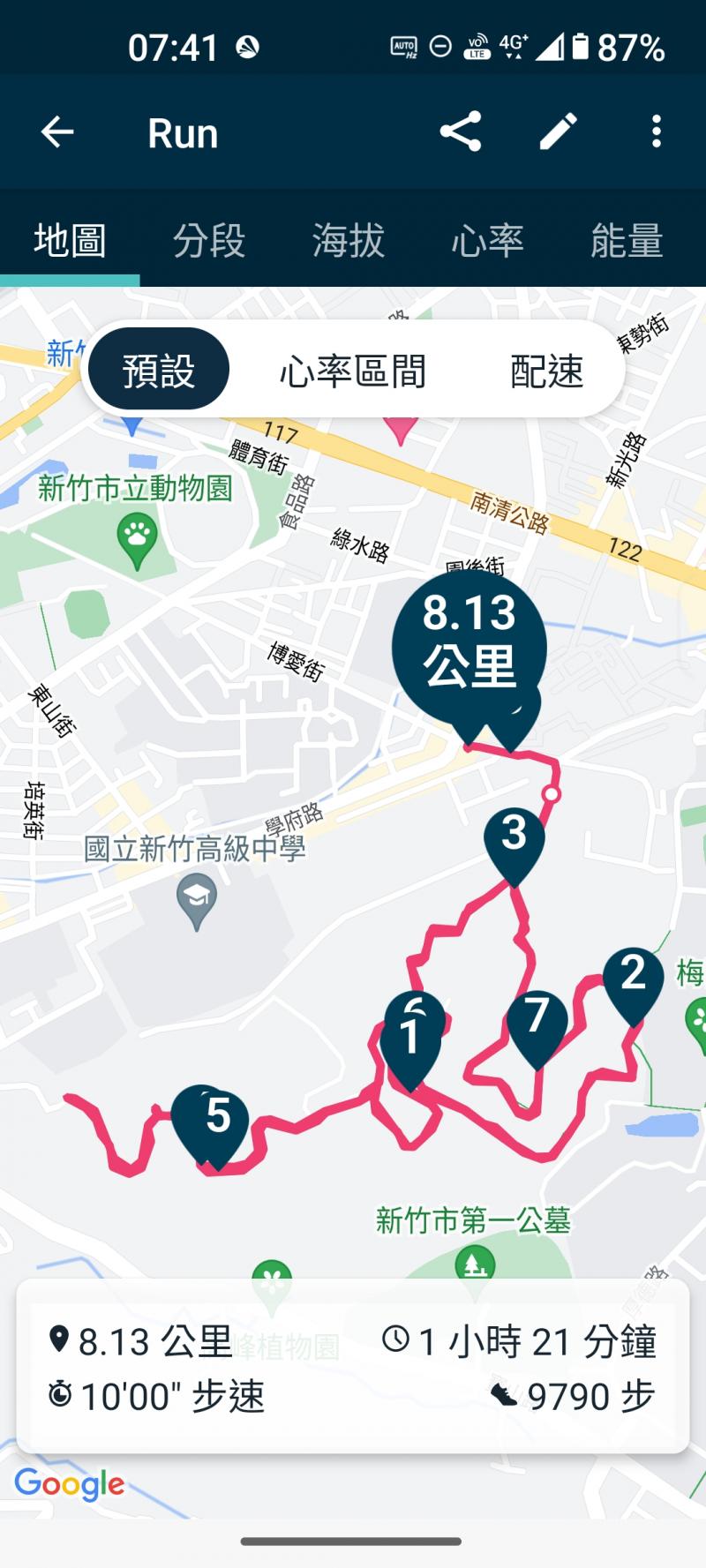Open the 國立新竹高級中學 map pin
This screenshot has height=1568, width=706.
[x=197, y=897]
